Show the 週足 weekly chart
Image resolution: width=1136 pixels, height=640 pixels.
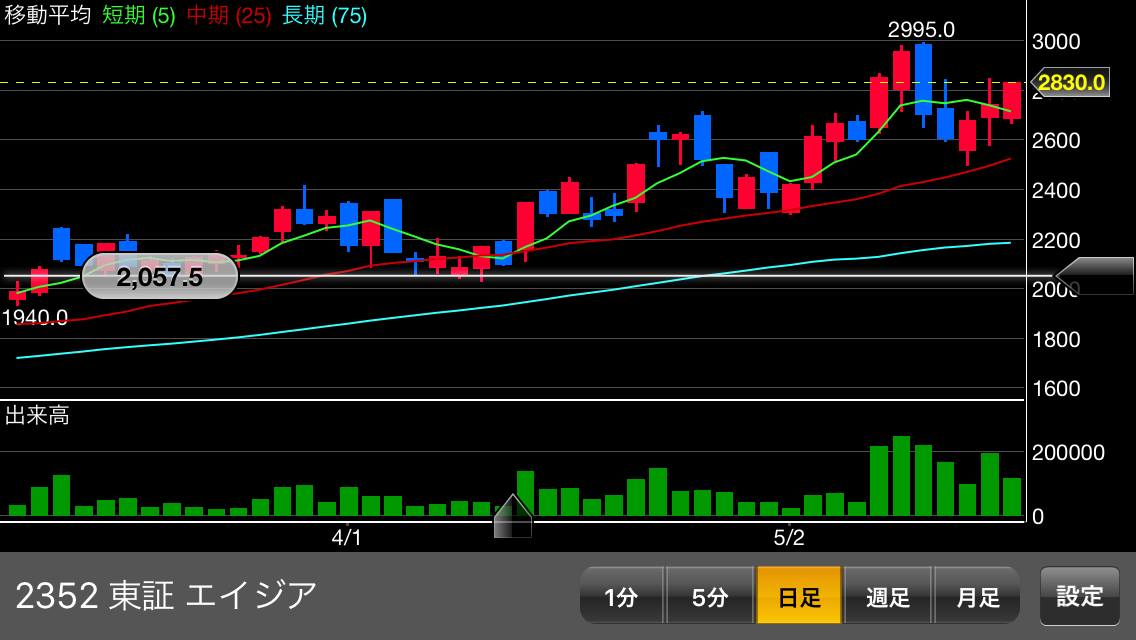(888, 597)
